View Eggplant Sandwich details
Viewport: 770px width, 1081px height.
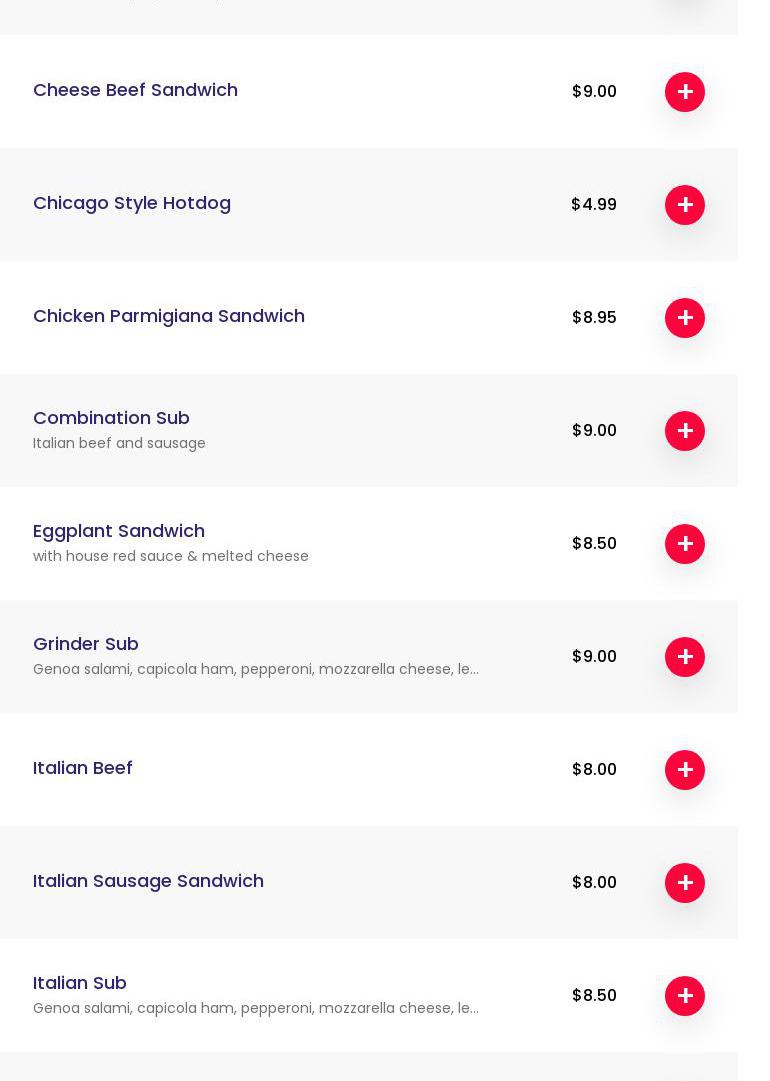[x=119, y=531]
